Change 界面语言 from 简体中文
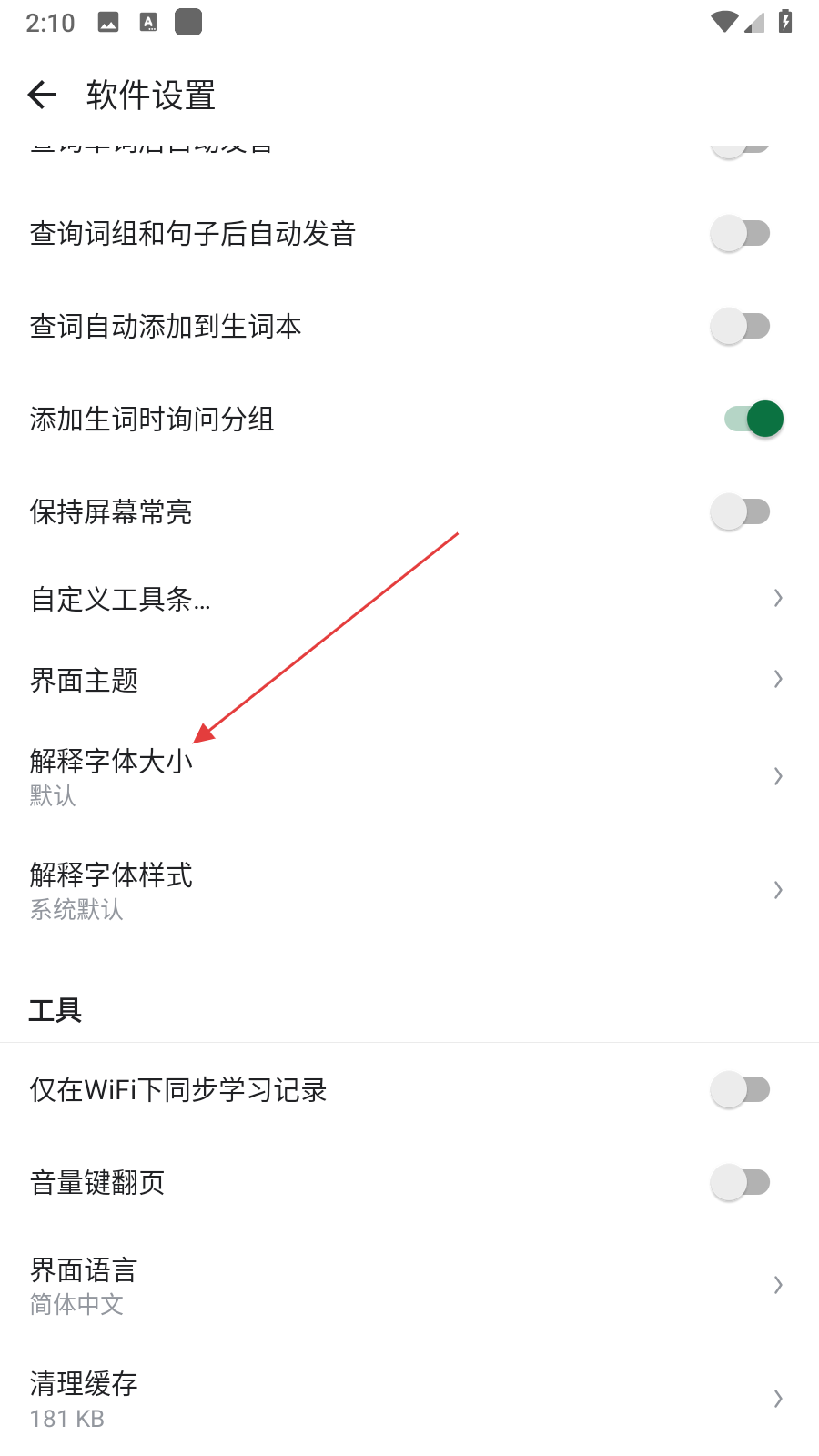 409,1285
